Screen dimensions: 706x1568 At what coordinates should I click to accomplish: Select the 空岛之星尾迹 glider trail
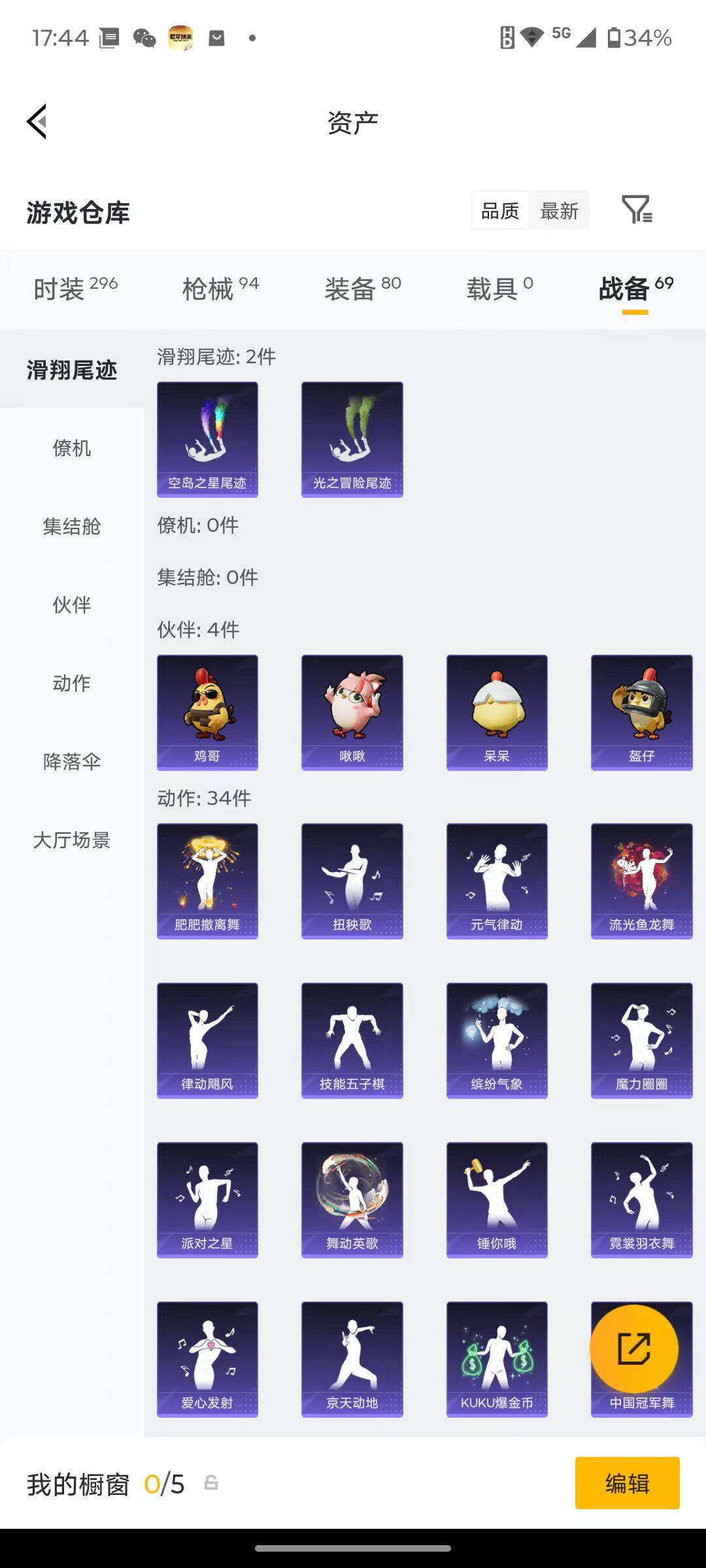tap(207, 438)
